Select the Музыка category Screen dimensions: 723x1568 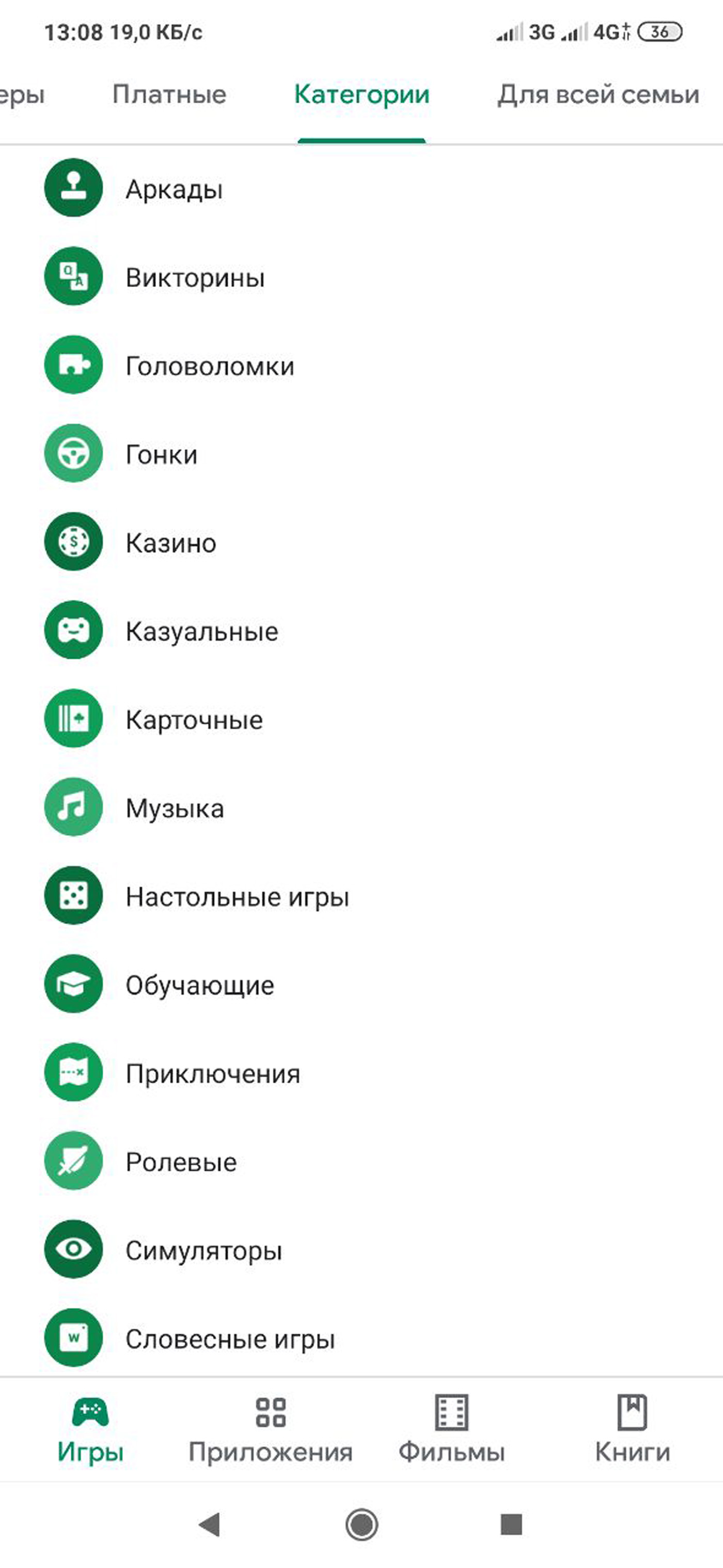(x=361, y=807)
